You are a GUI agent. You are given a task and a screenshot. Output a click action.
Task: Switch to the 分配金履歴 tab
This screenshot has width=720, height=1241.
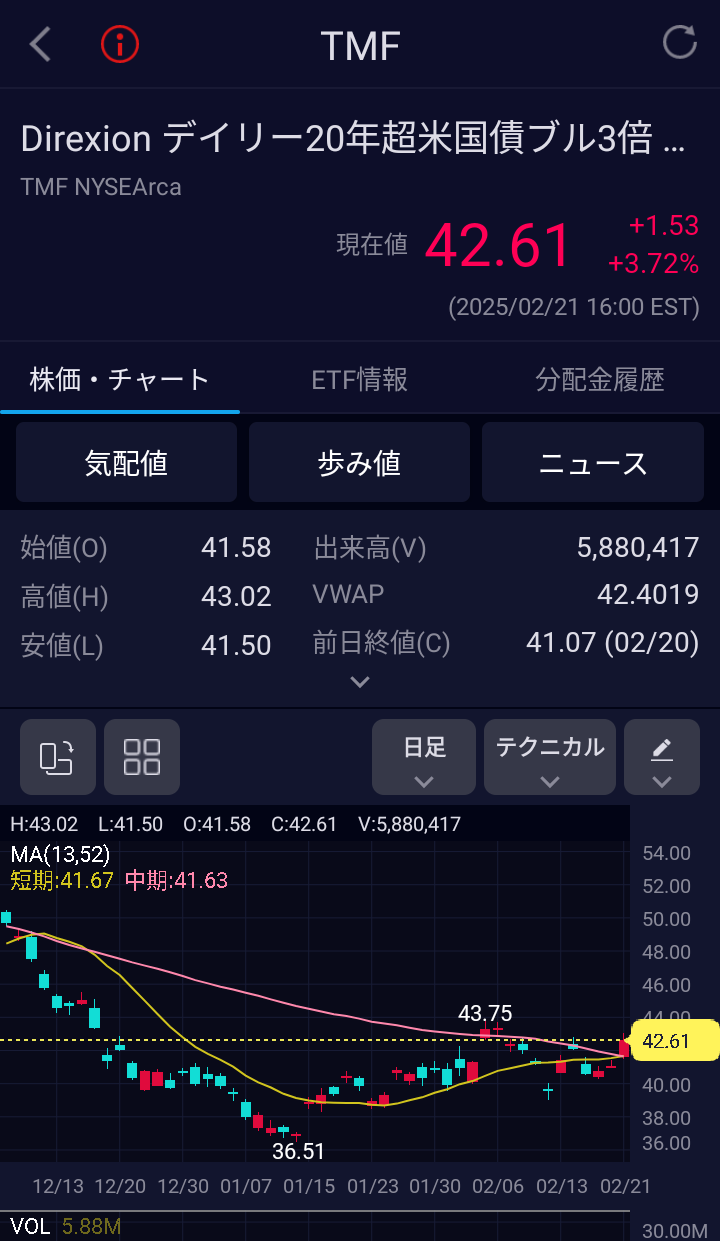pos(600,379)
